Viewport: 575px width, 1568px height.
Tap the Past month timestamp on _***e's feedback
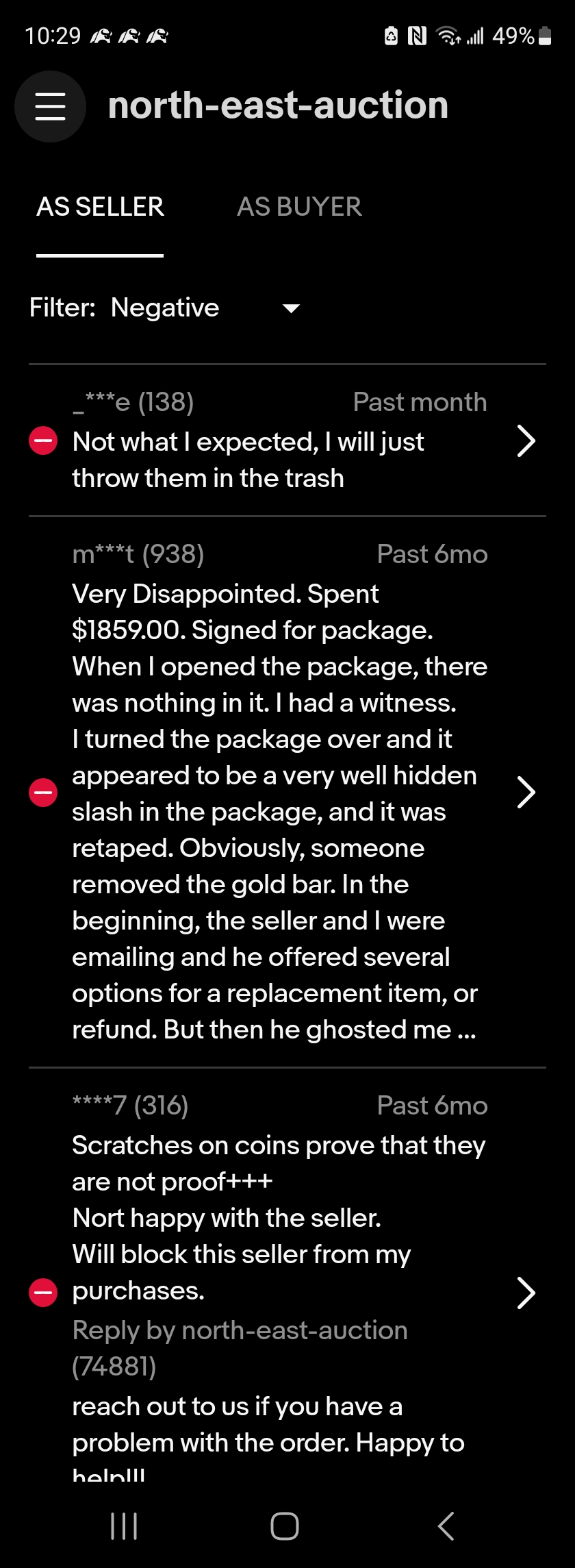(420, 402)
